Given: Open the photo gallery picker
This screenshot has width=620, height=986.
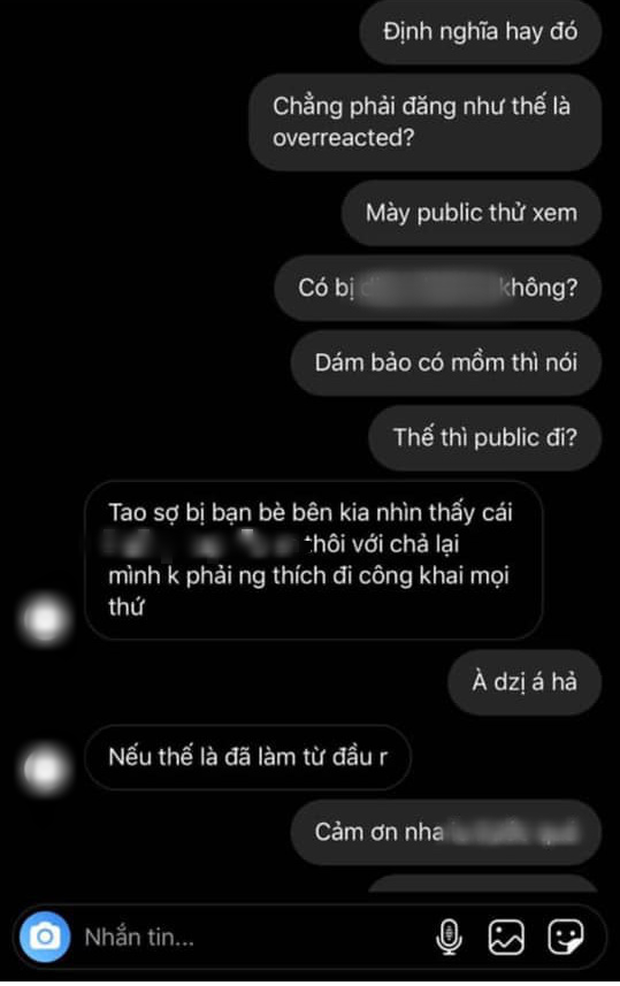Looking at the screenshot, I should [506, 937].
